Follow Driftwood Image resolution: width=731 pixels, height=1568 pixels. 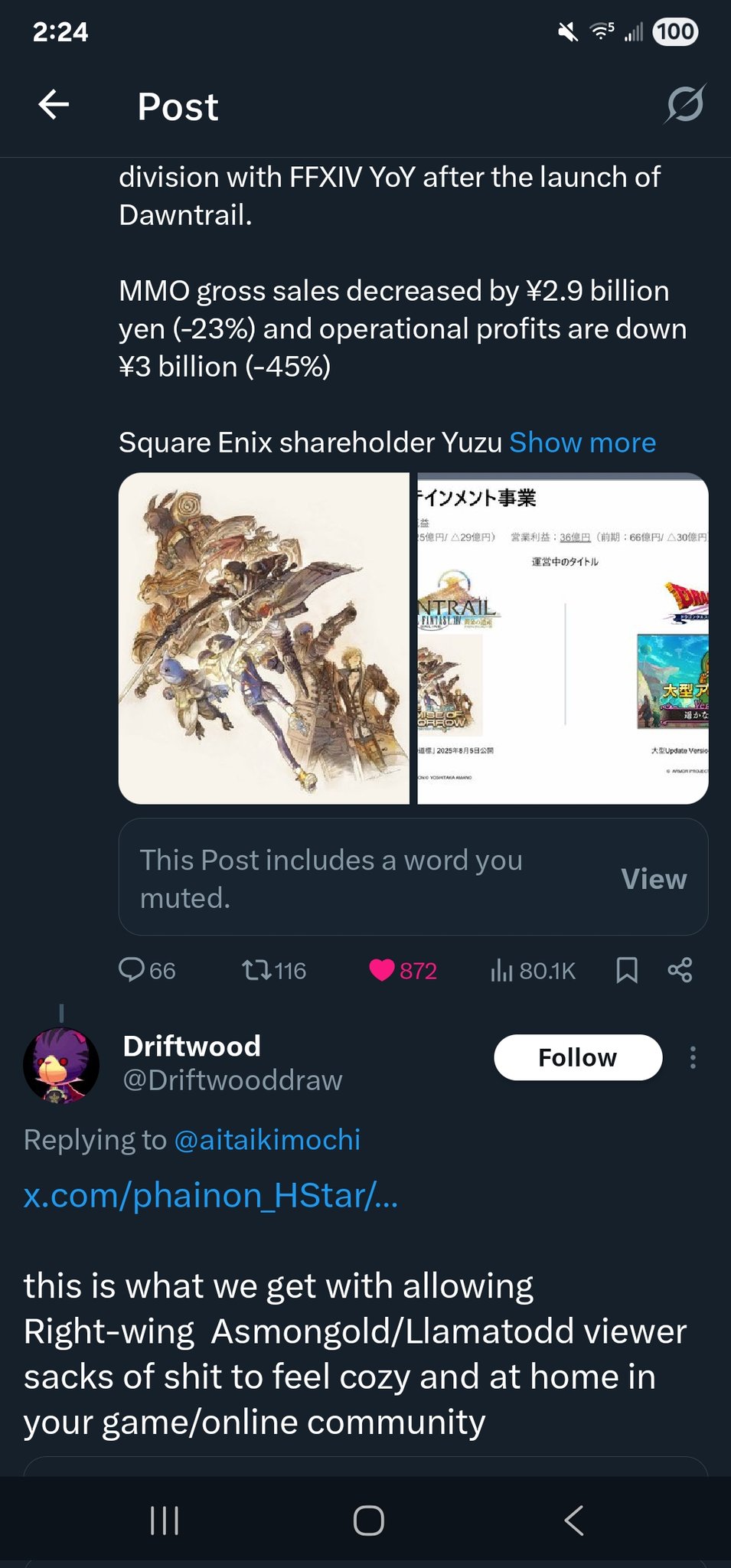(x=577, y=1057)
